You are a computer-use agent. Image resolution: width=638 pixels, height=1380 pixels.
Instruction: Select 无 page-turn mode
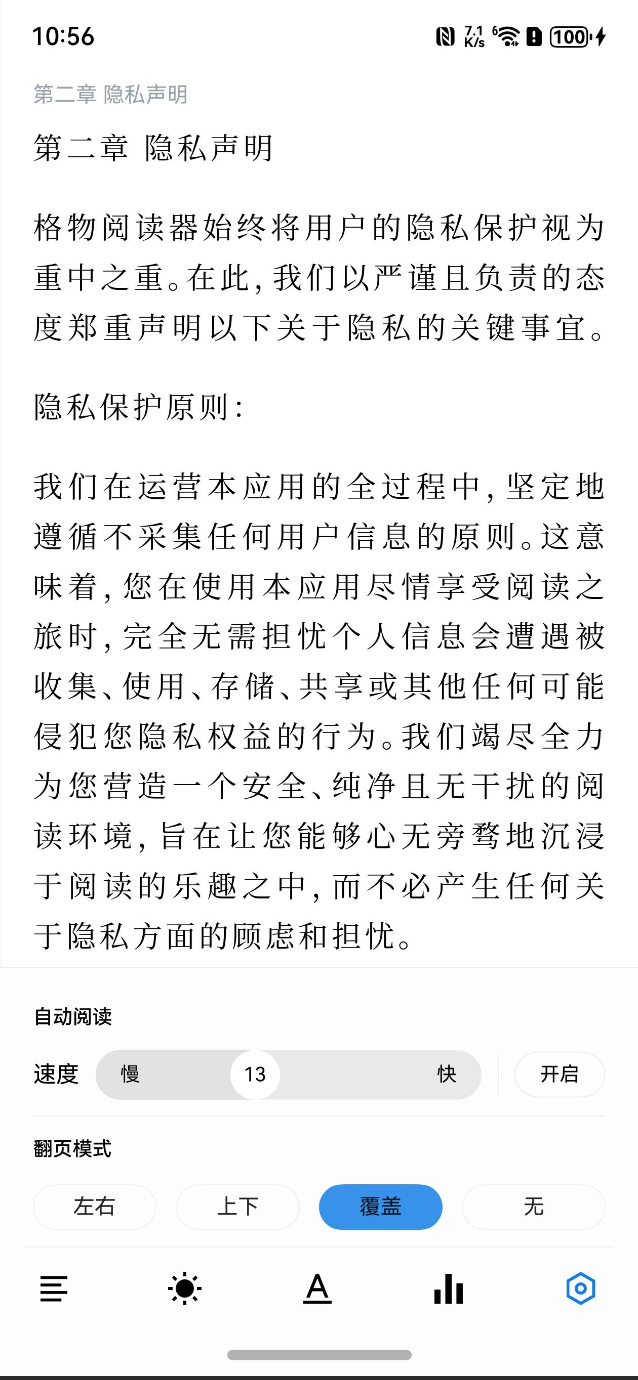[533, 1207]
